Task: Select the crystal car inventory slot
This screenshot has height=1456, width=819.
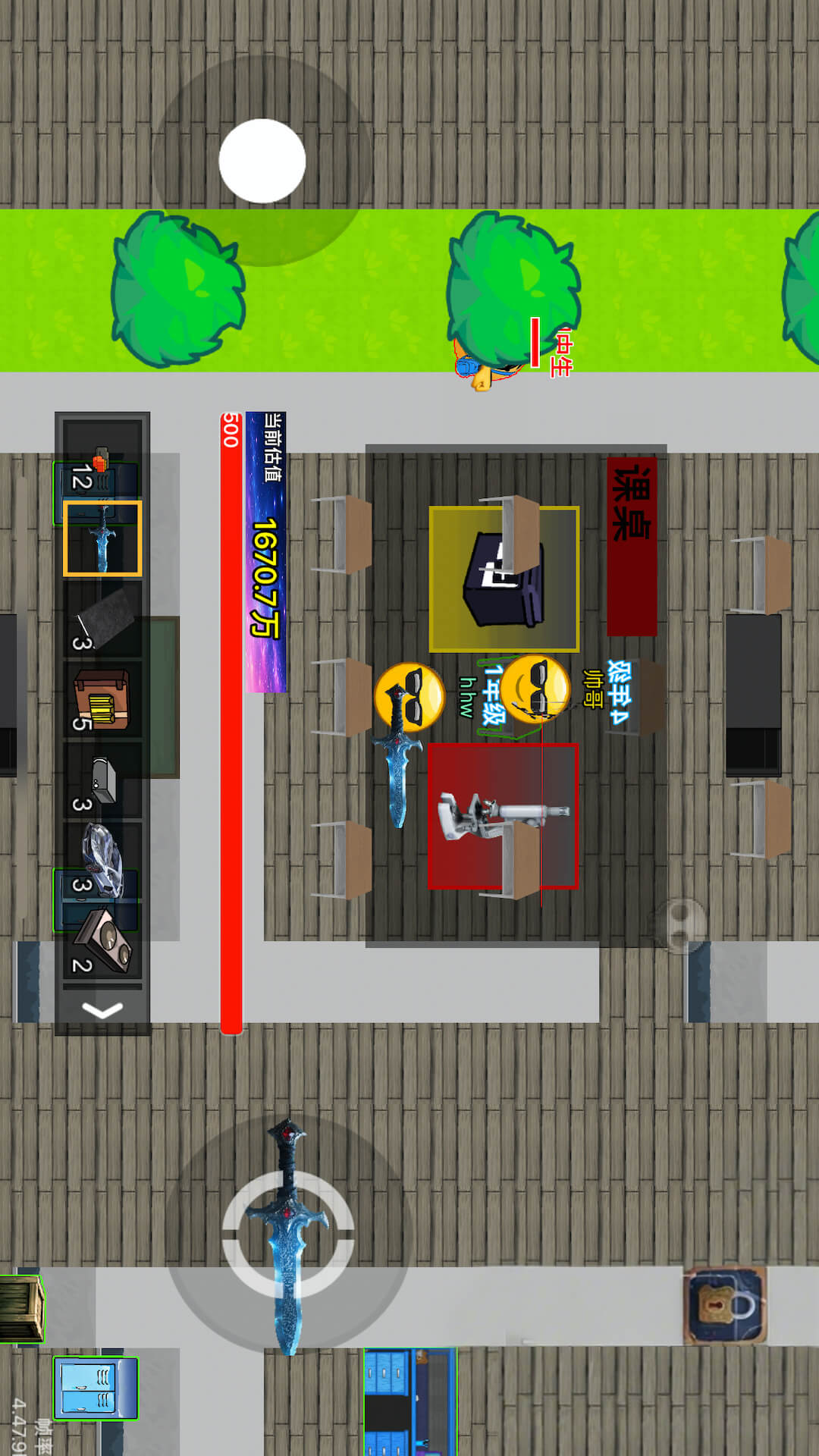Action: pyautogui.click(x=102, y=862)
